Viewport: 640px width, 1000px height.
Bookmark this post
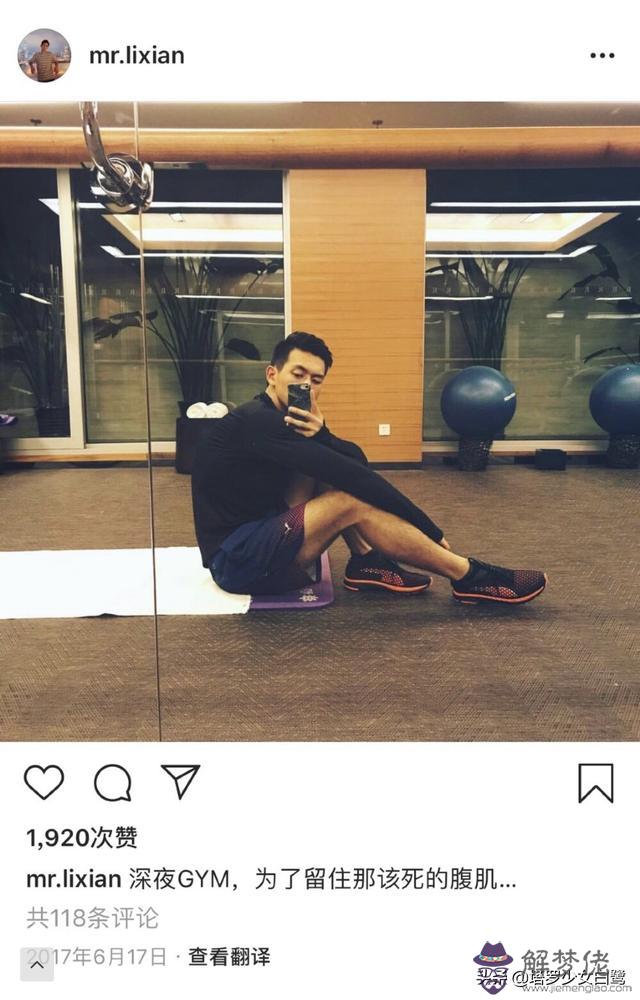(596, 783)
